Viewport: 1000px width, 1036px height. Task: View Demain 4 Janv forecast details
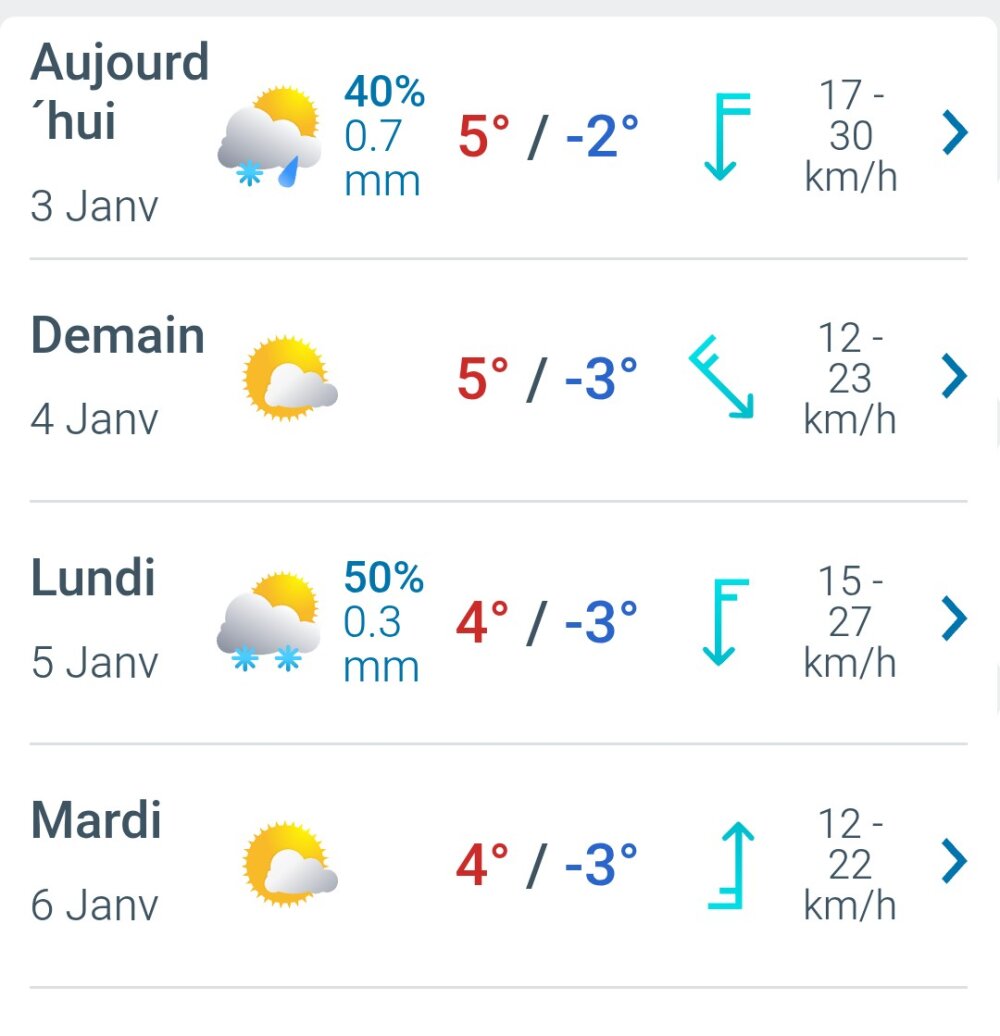pos(955,377)
